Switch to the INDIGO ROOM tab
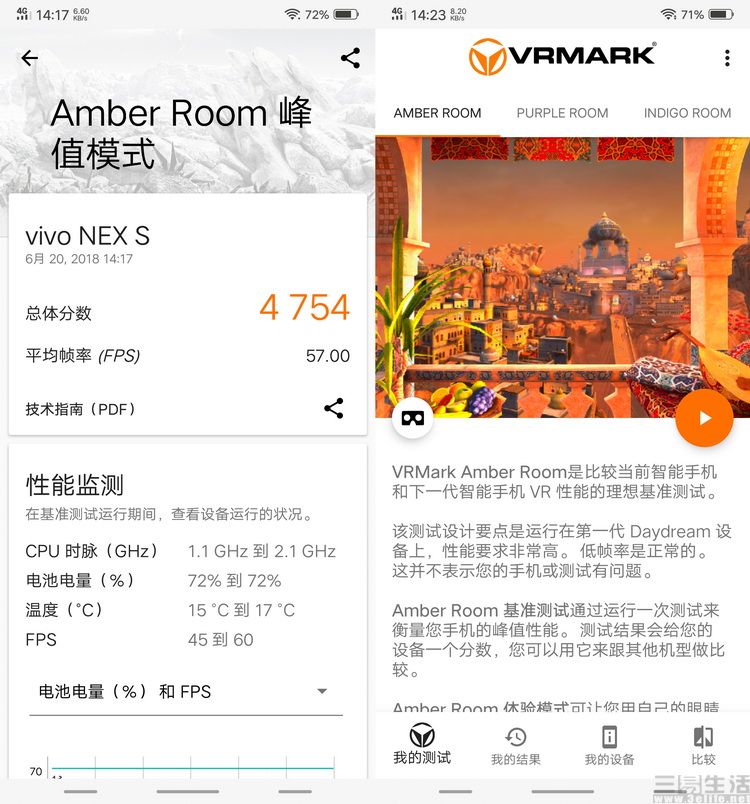Viewport: 750px width, 804px height. pos(687,113)
